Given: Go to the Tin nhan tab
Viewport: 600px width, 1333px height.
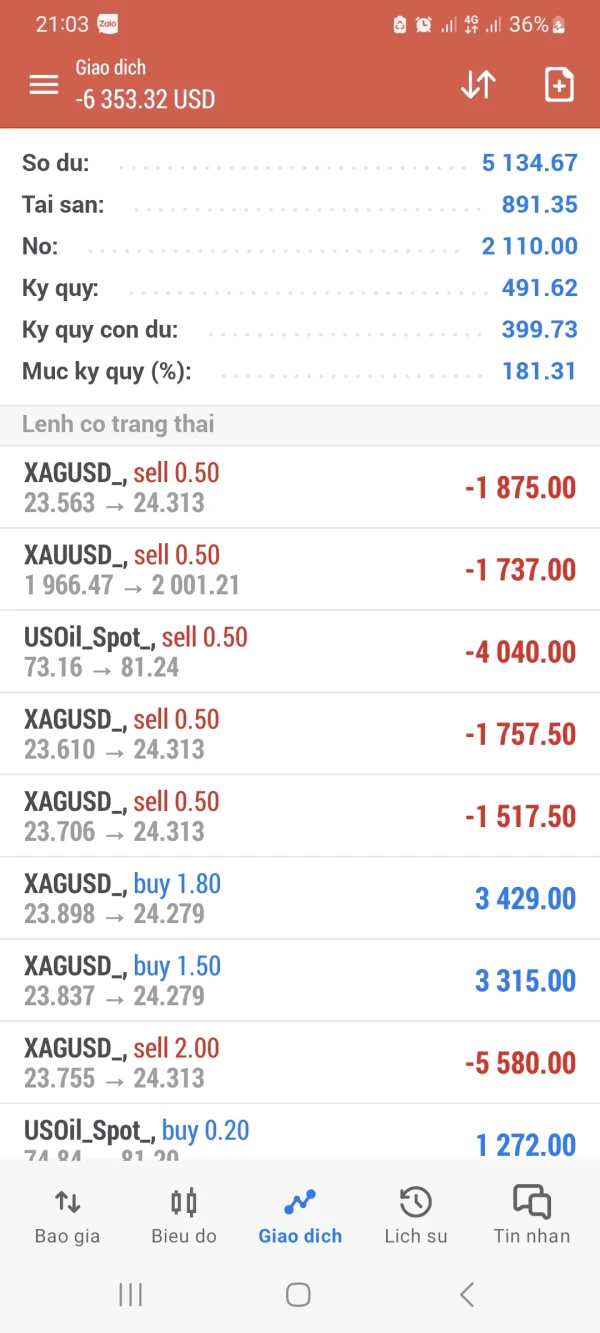Looking at the screenshot, I should click(532, 1216).
